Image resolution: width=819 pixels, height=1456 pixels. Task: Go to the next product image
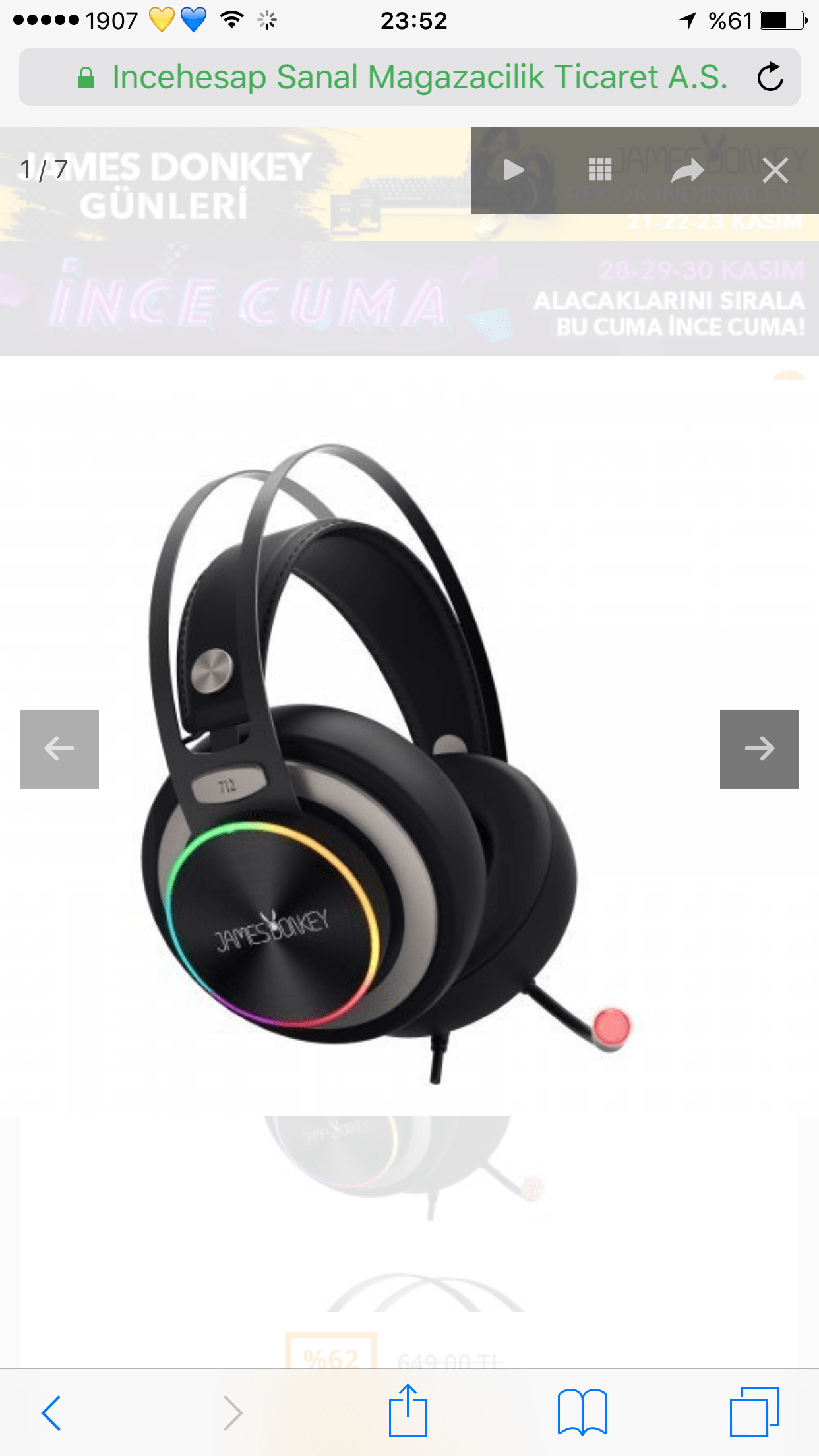pos(759,748)
